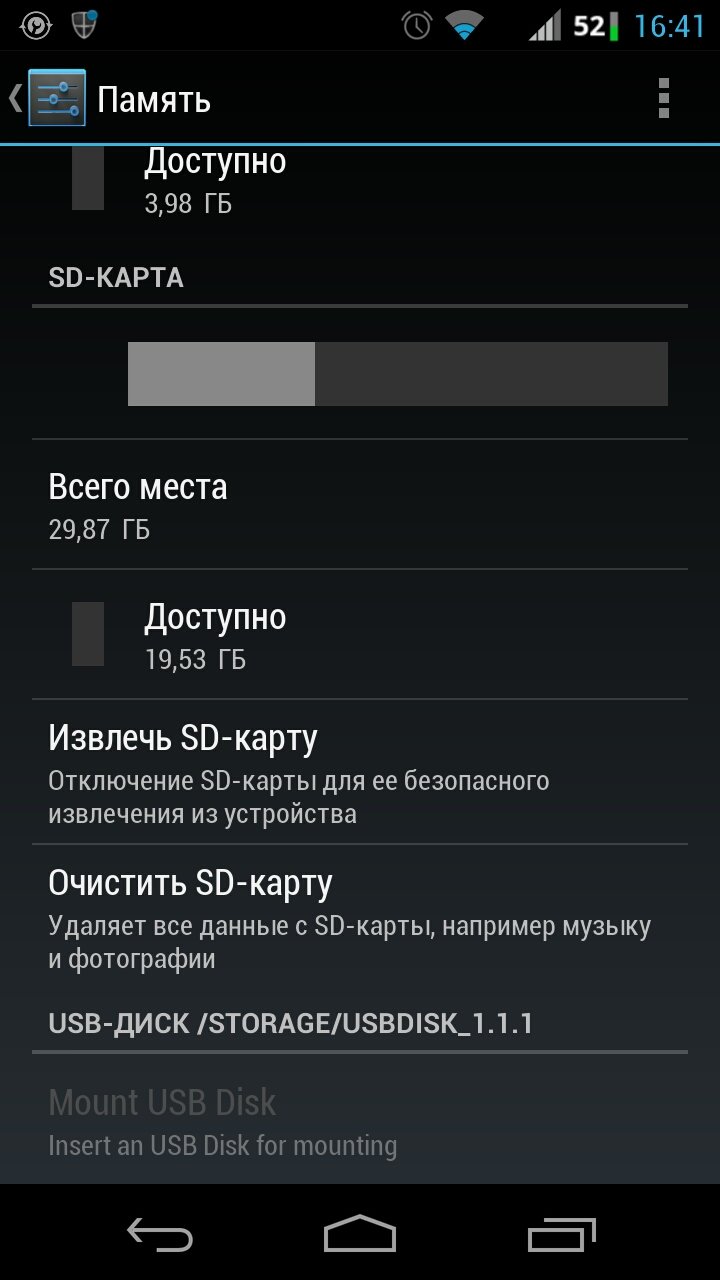Image resolution: width=720 pixels, height=1280 pixels.
Task: Select Извлечь SD-карту to unmount the card
Action: (360, 771)
